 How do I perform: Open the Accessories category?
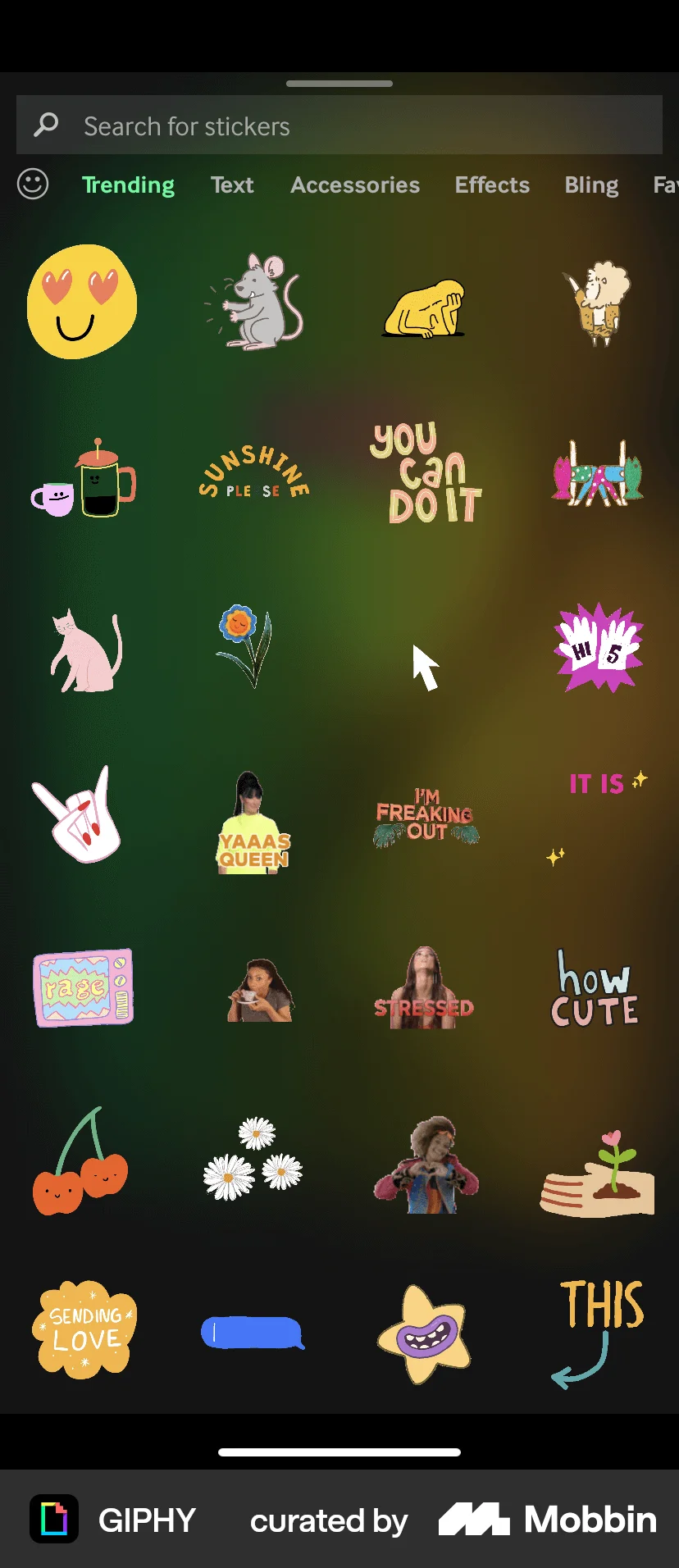pyautogui.click(x=354, y=185)
